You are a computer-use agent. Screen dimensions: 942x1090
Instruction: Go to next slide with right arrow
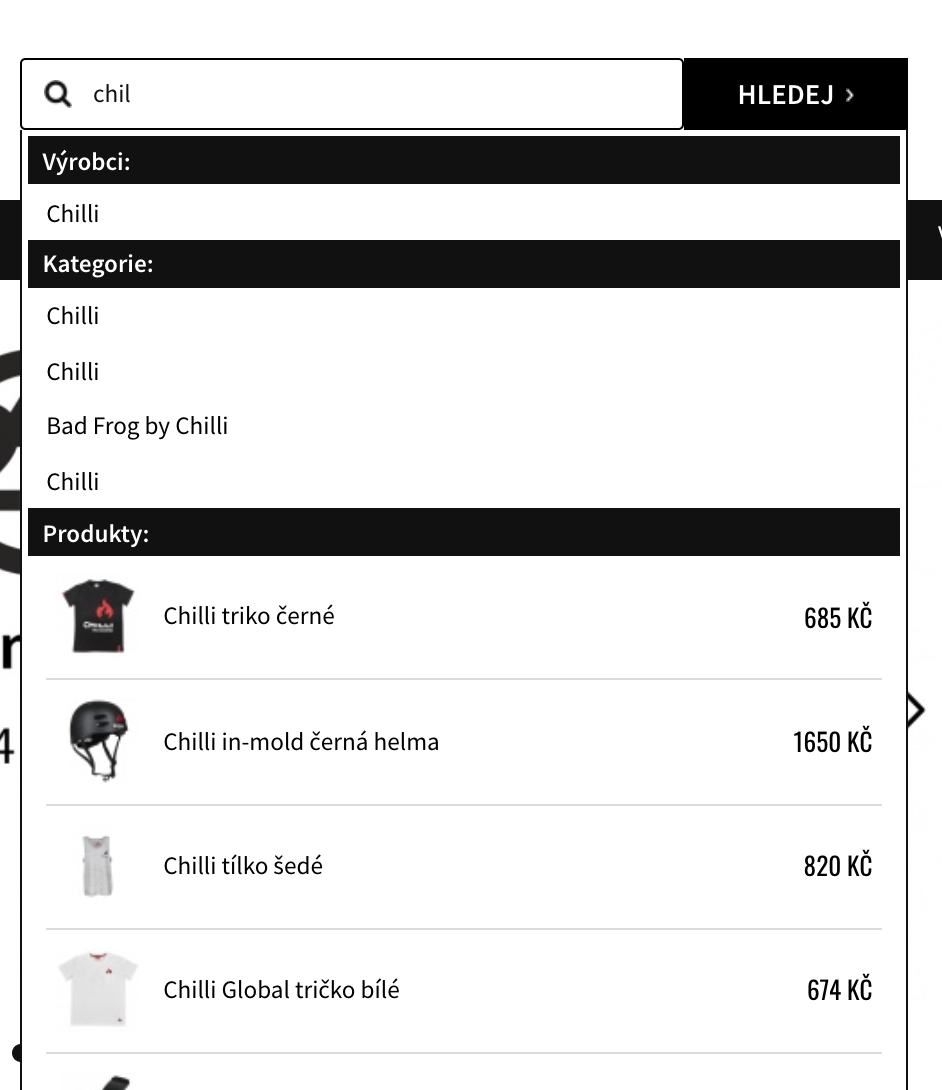[917, 710]
